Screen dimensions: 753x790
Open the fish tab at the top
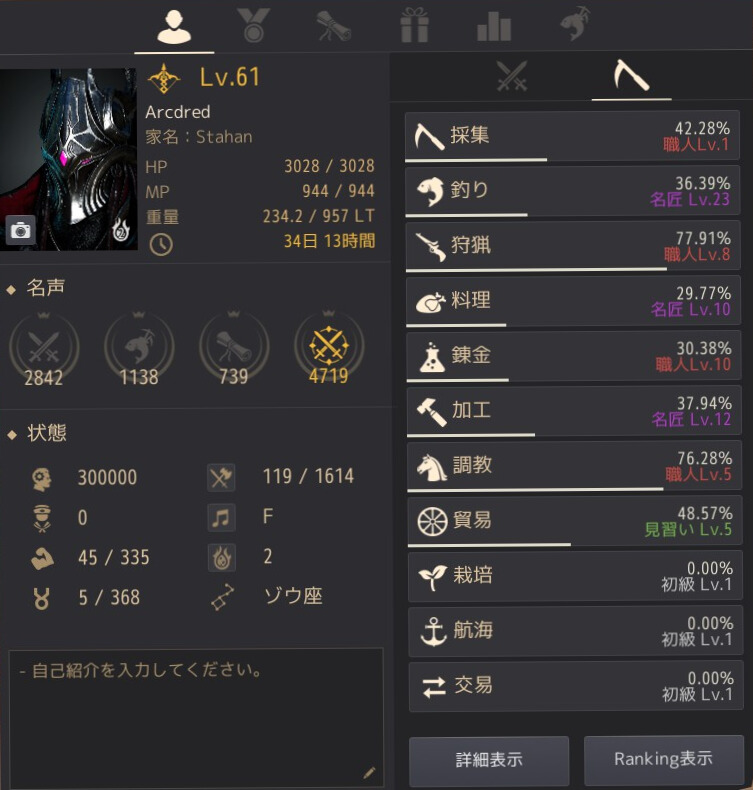574,25
